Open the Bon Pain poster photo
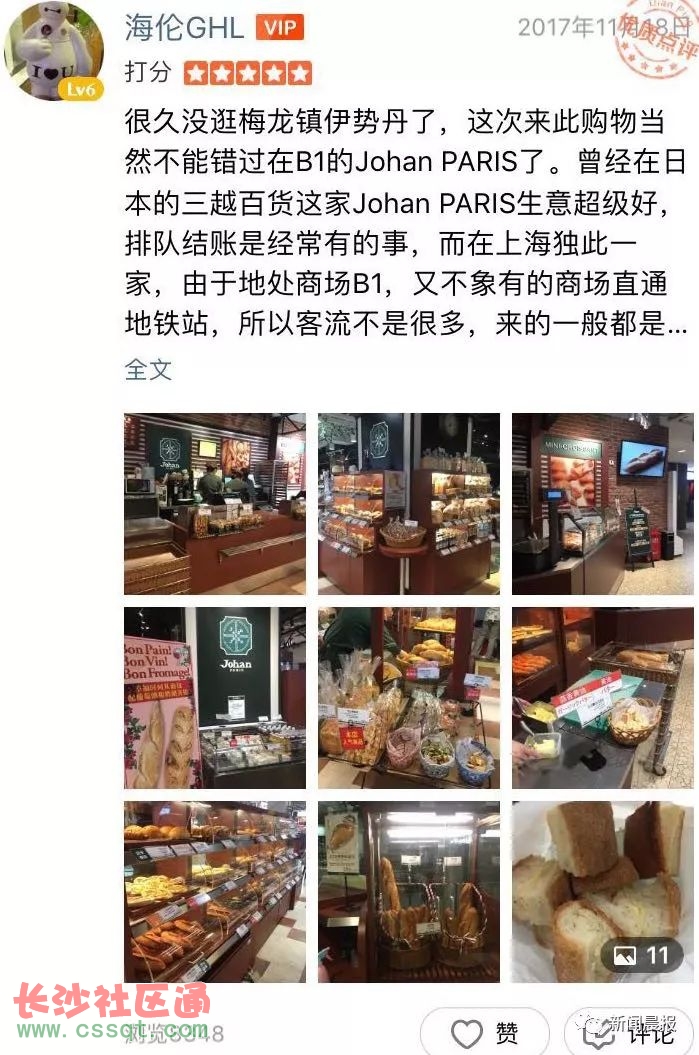This screenshot has width=699, height=1055. point(215,698)
